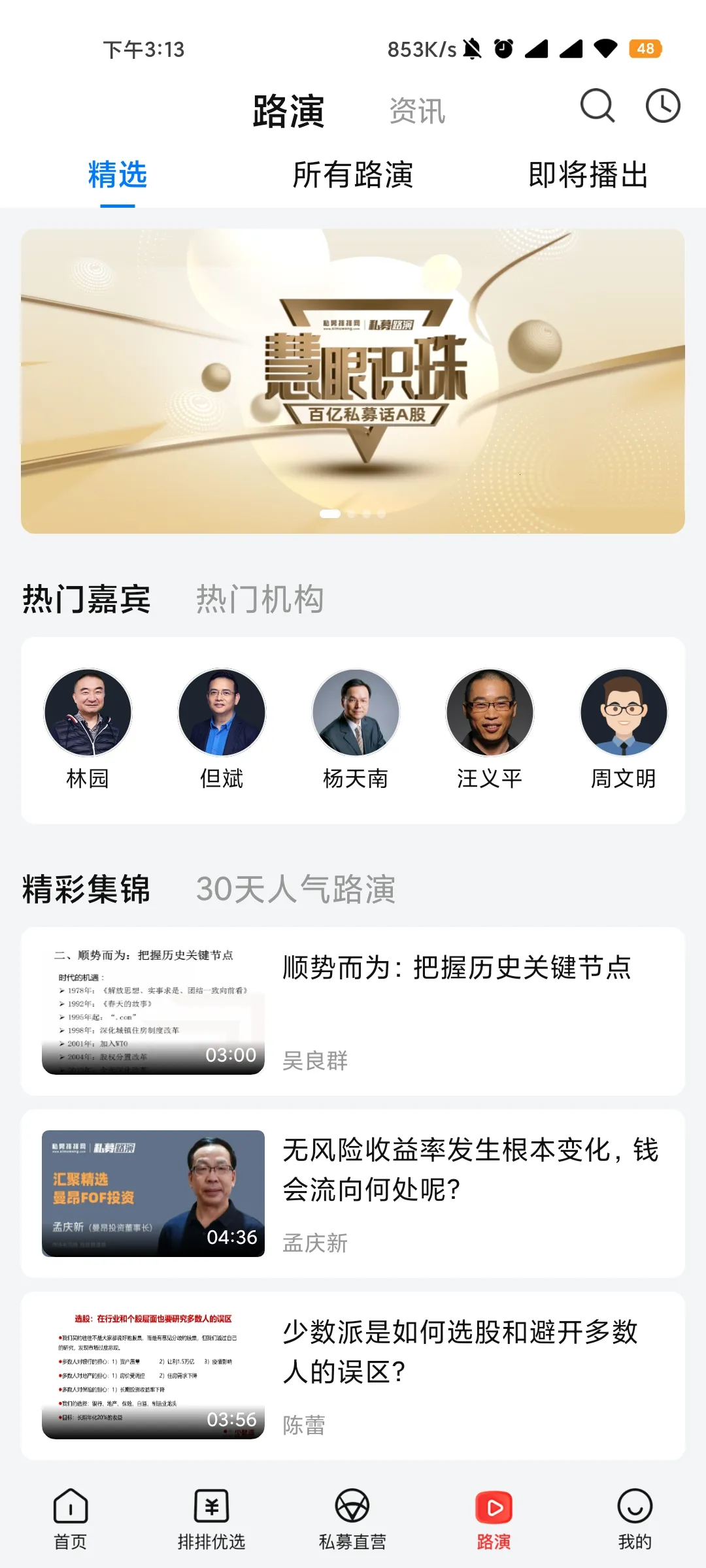View guest 林园's profile
Viewport: 706px width, 1568px height.
pyautogui.click(x=88, y=712)
